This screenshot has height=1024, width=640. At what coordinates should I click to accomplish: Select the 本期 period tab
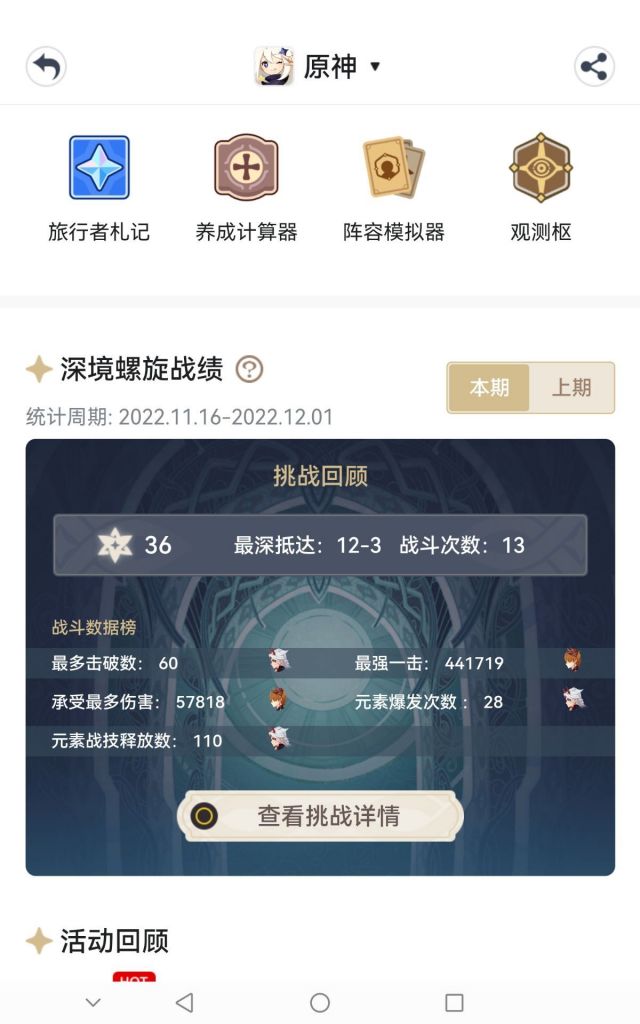(489, 388)
